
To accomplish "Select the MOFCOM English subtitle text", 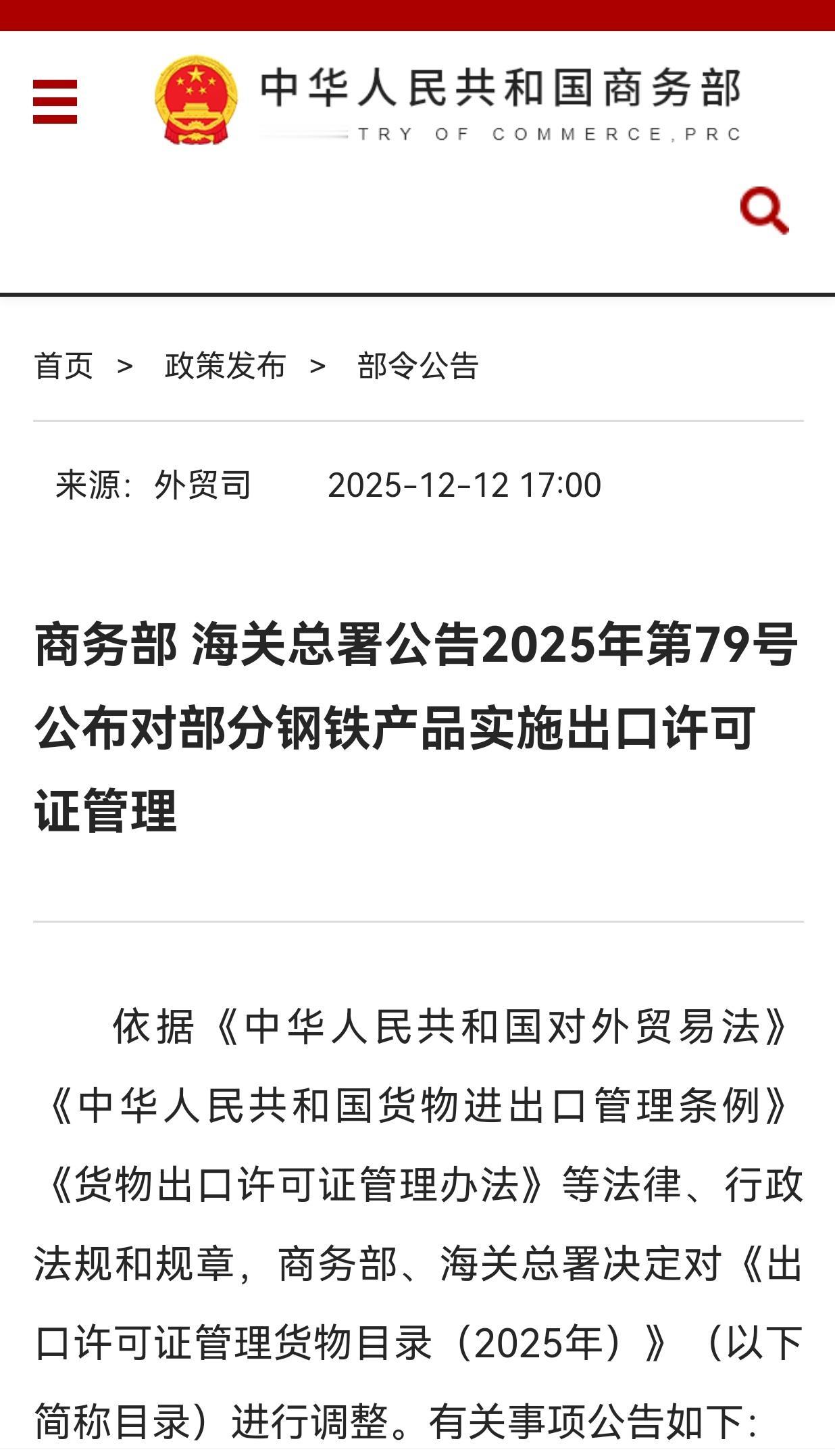I will 547,133.
